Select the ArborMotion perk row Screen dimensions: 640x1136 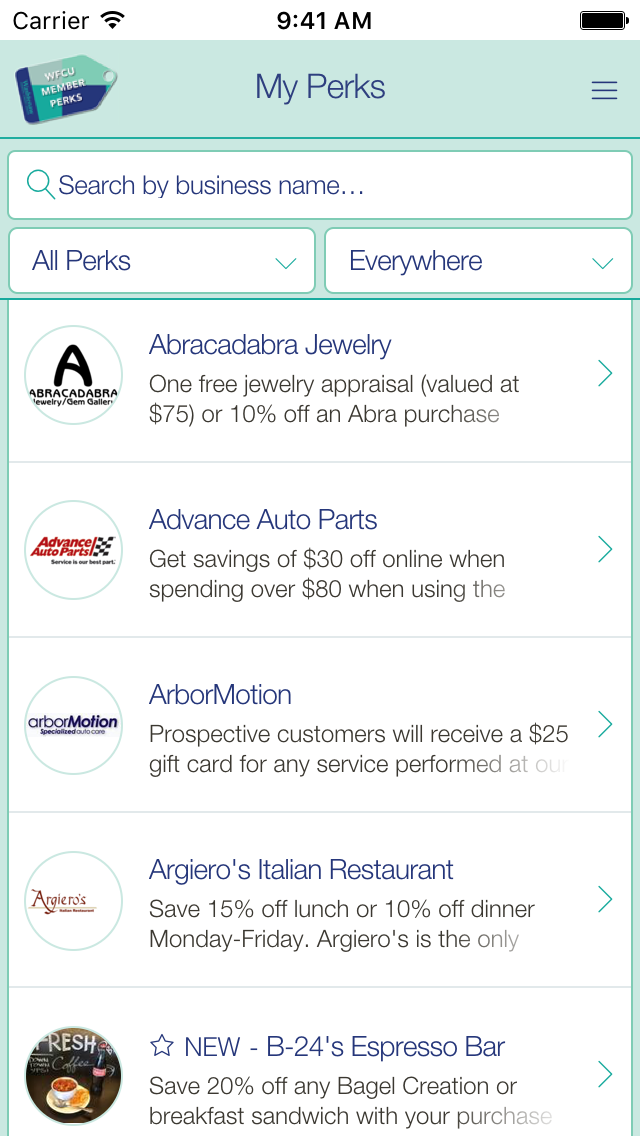pos(320,725)
